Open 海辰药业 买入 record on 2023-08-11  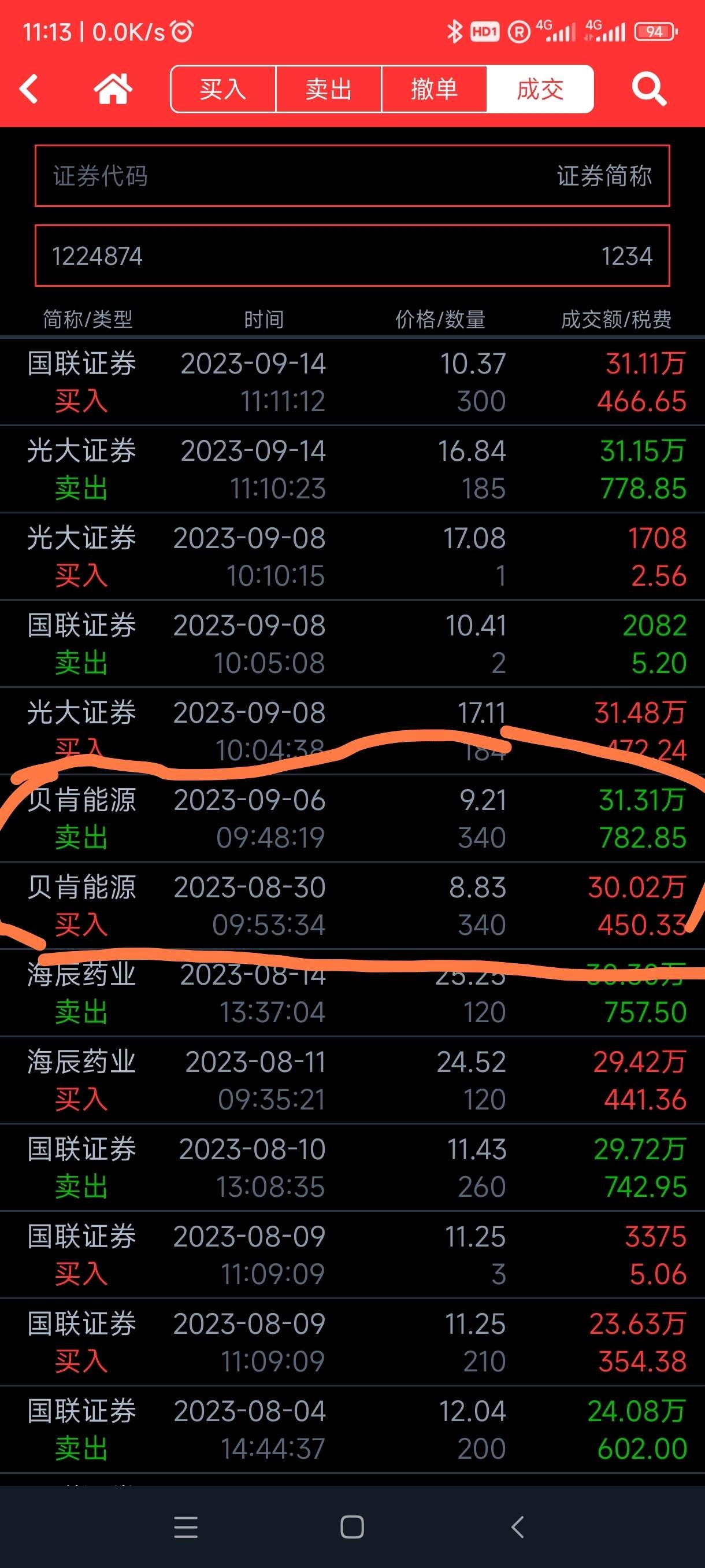(352, 1081)
